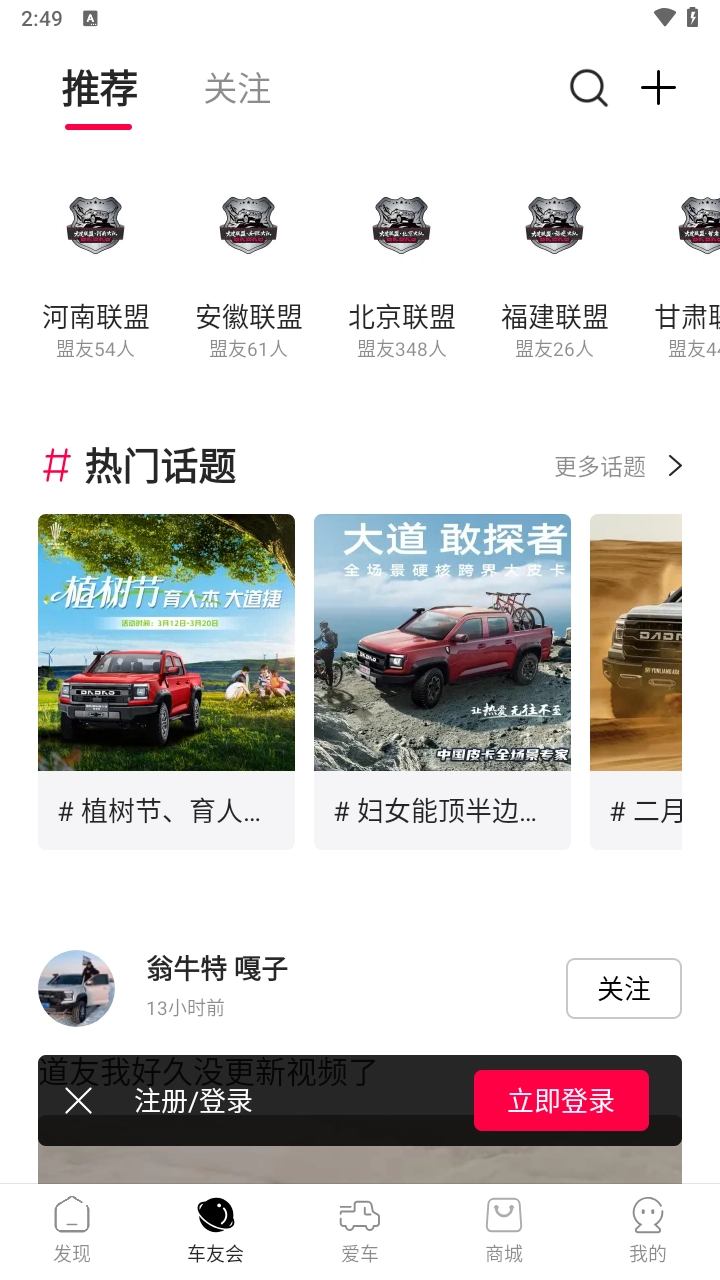Click the red # hot topics icon

tap(55, 465)
